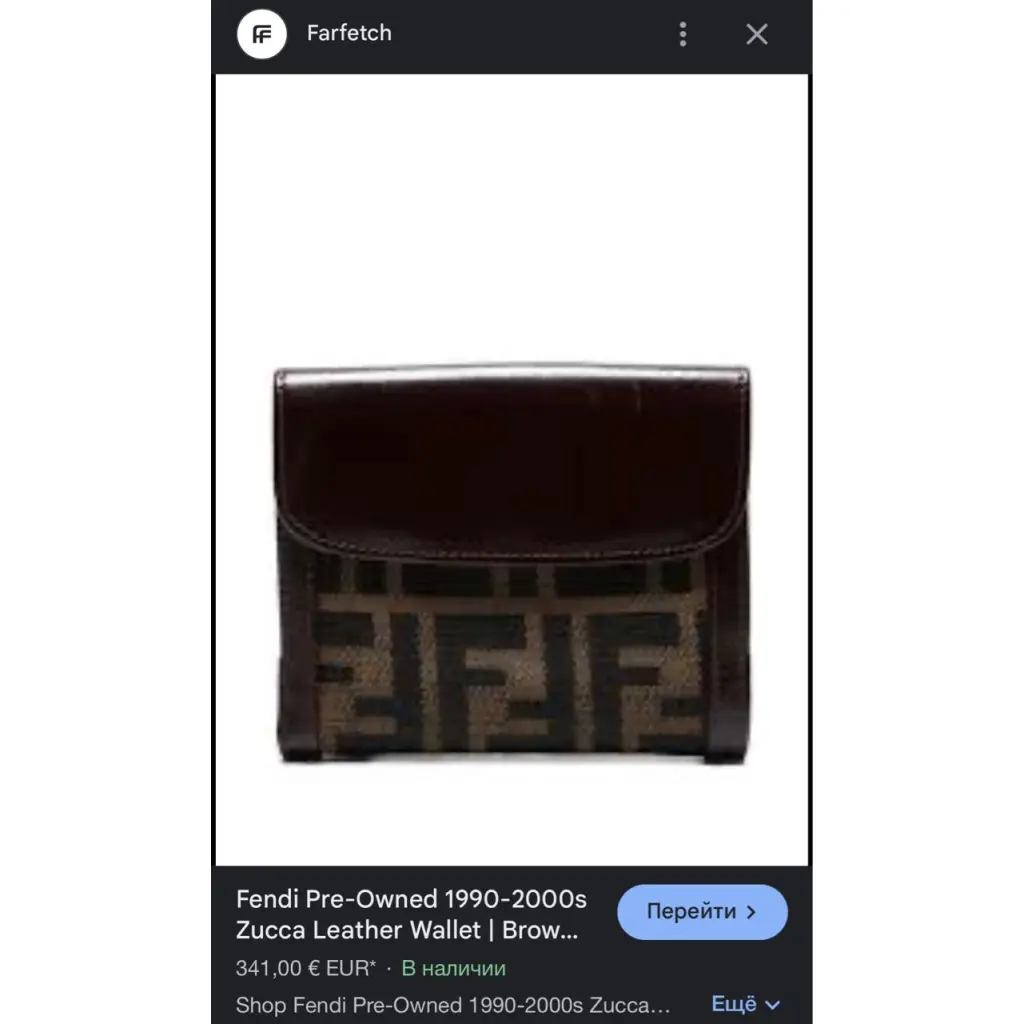The image size is (1024, 1024).
Task: Tap the Перейти button to visit the site
Action: point(702,912)
